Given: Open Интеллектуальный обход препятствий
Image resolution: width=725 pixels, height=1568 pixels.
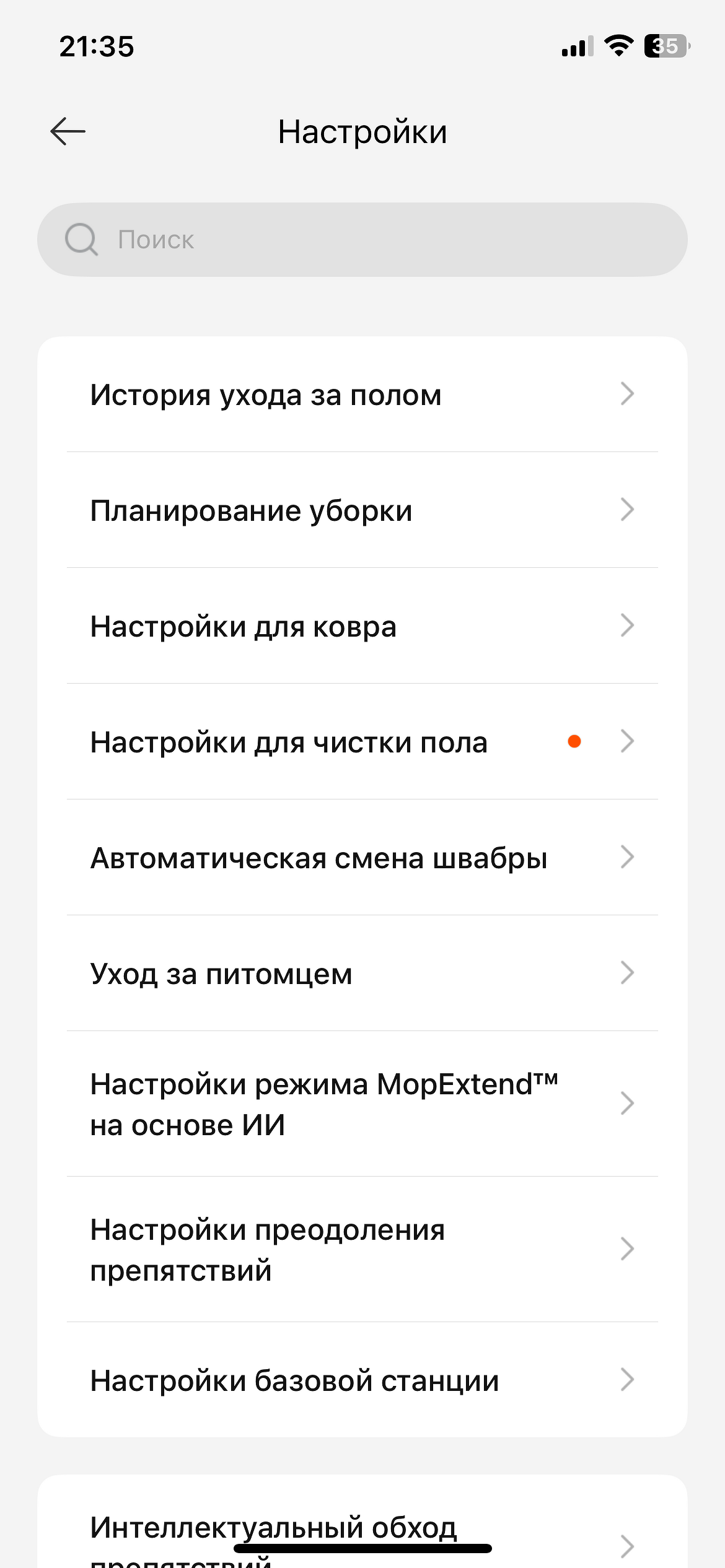Looking at the screenshot, I should tap(362, 1528).
